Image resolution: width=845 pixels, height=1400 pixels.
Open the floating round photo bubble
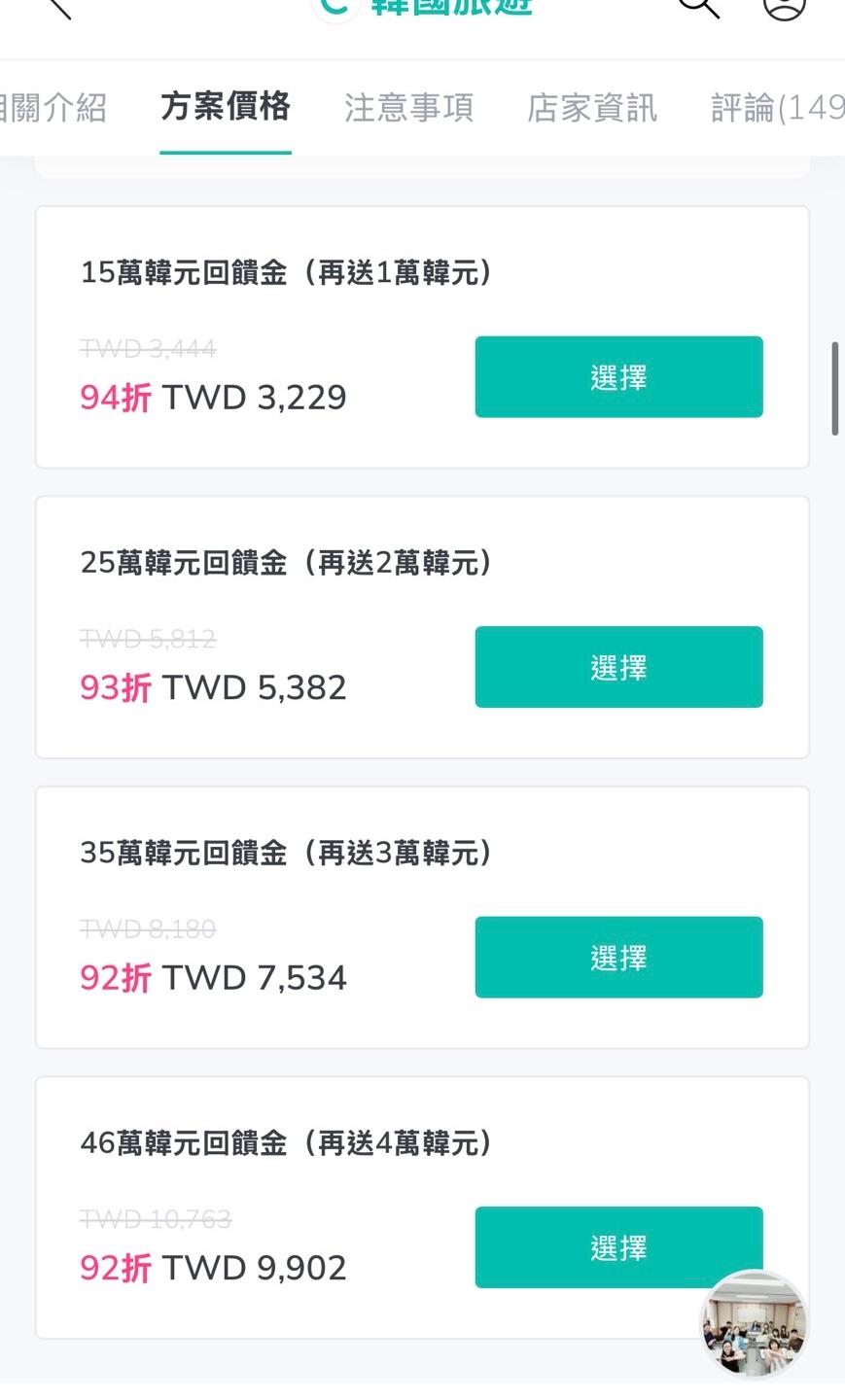pos(755,1324)
